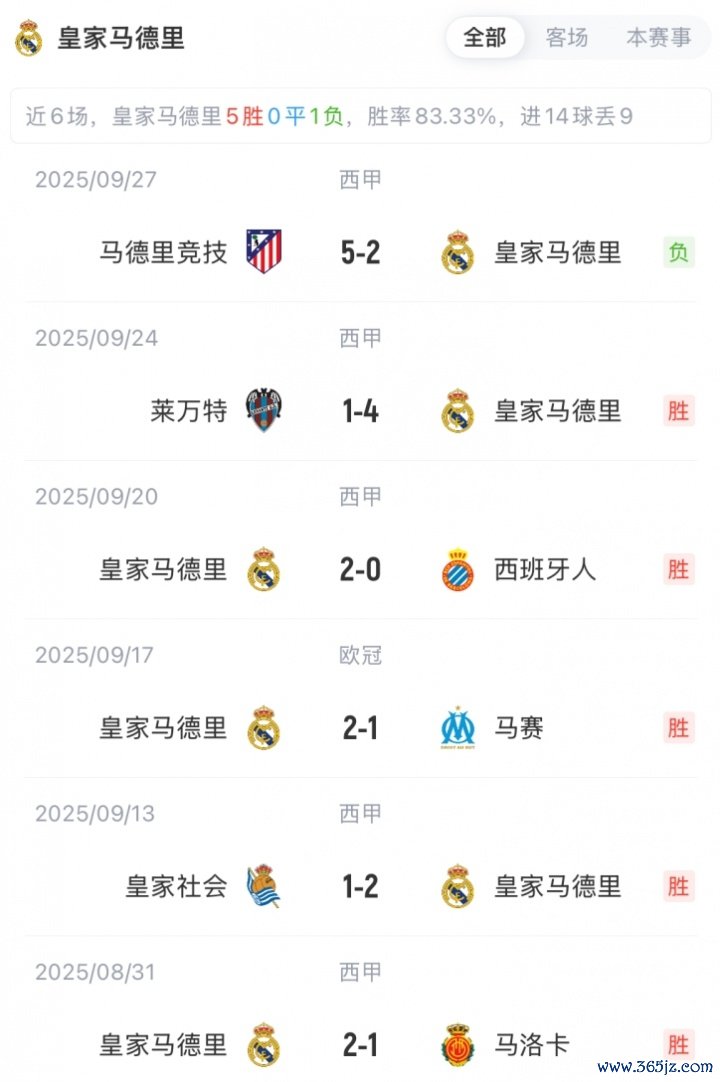View the 皇家马德里 2-0 西班牙人 match

(x=360, y=570)
